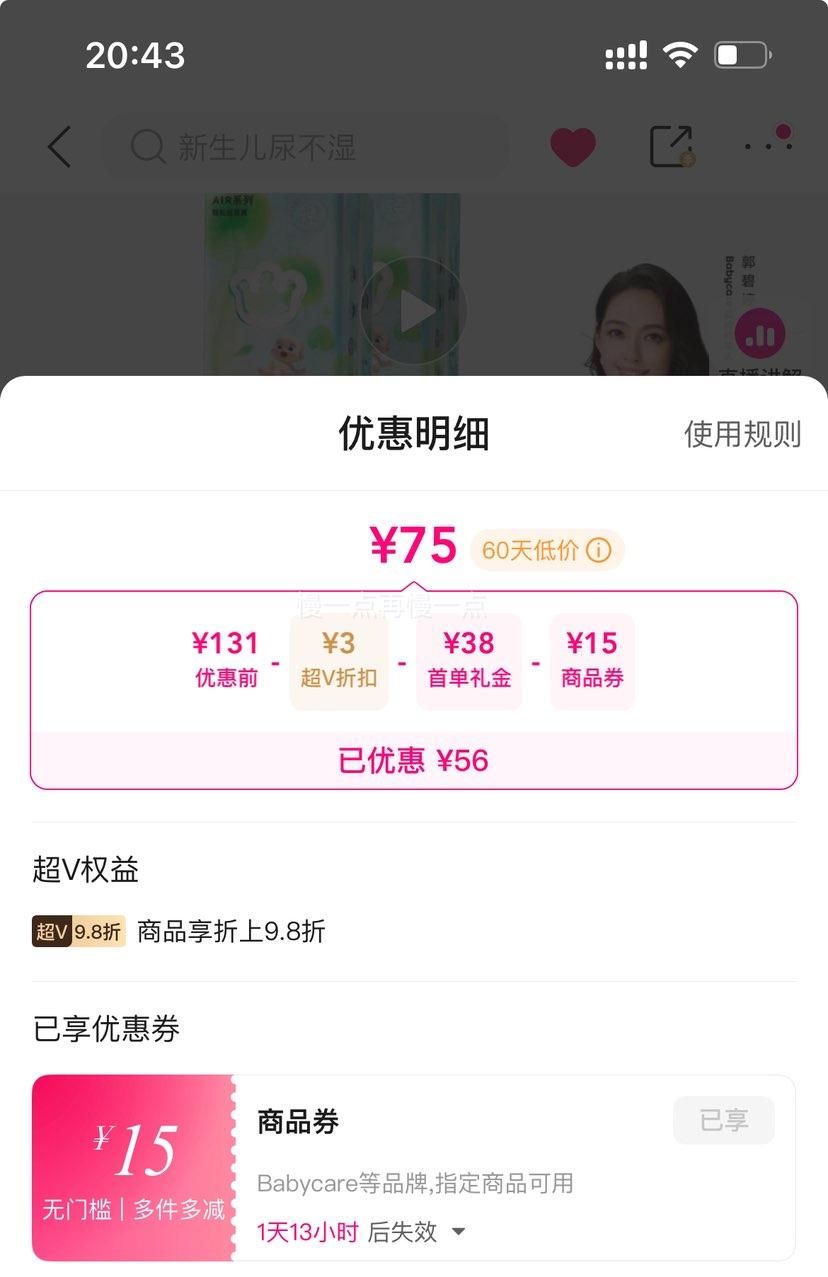Screen dimensions: 828x1277
Task: Tap the 已享 button on the coupon
Action: (723, 1120)
